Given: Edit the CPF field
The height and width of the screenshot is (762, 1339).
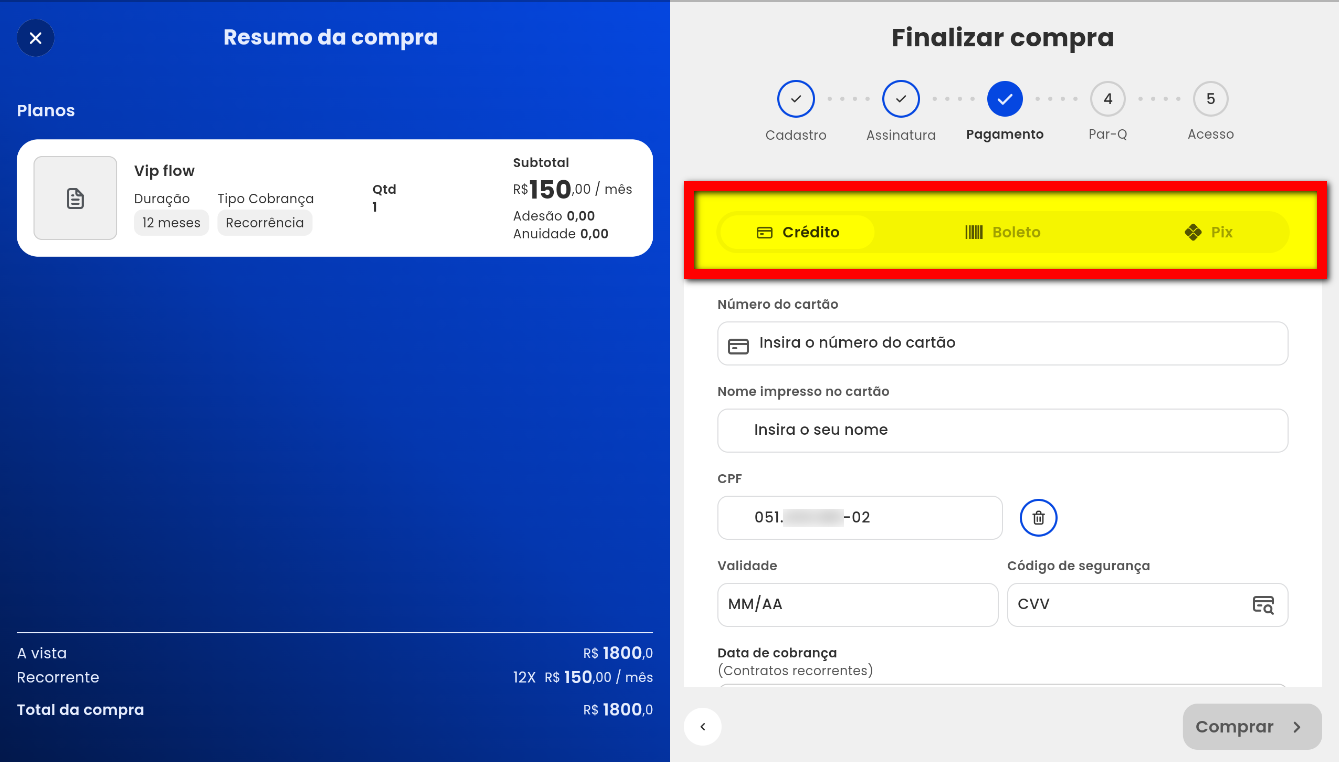Looking at the screenshot, I should 859,518.
